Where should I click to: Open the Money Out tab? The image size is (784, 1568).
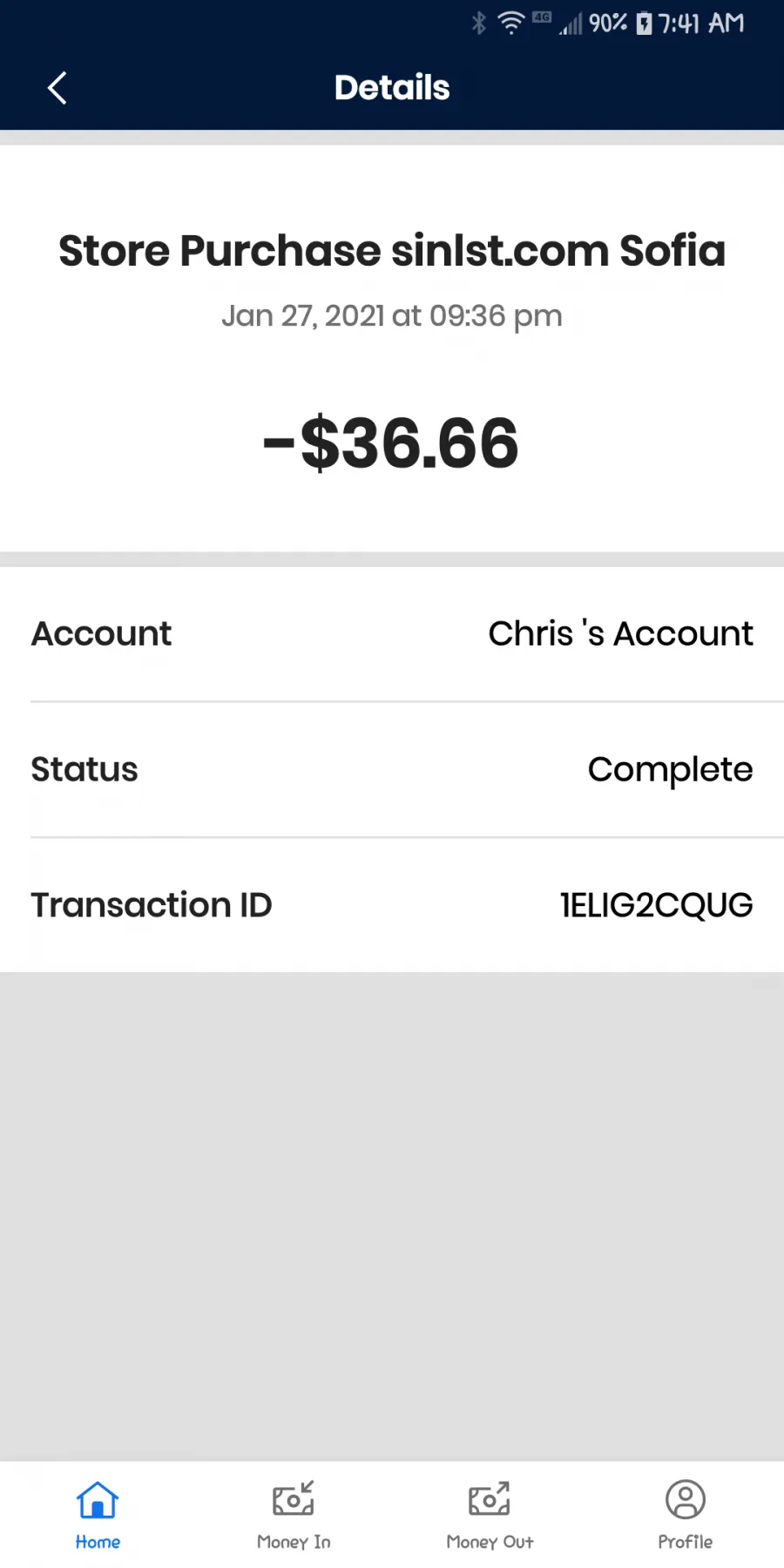490,1516
